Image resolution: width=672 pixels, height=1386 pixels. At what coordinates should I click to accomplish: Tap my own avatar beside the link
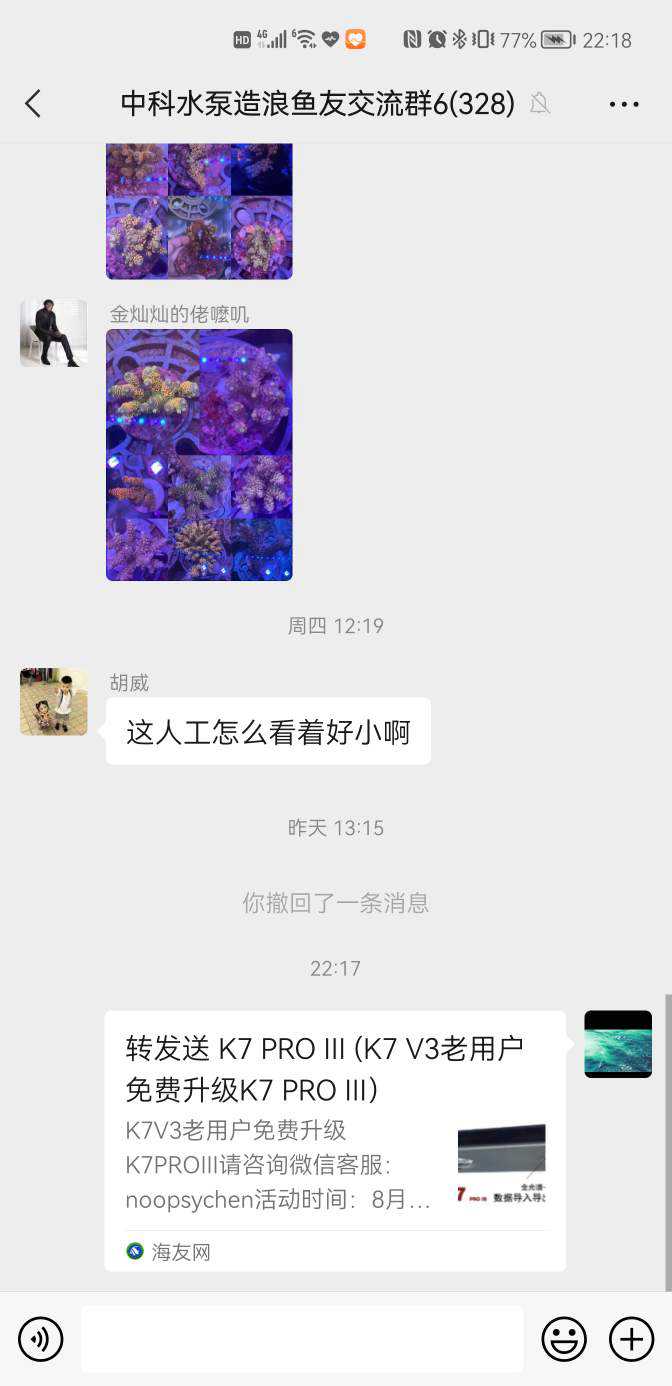(617, 1044)
